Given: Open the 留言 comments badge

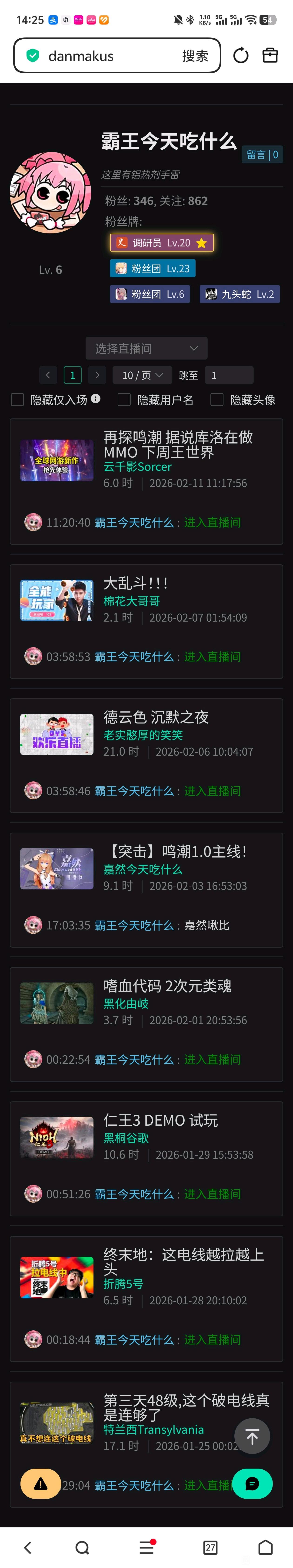Looking at the screenshot, I should pyautogui.click(x=263, y=155).
